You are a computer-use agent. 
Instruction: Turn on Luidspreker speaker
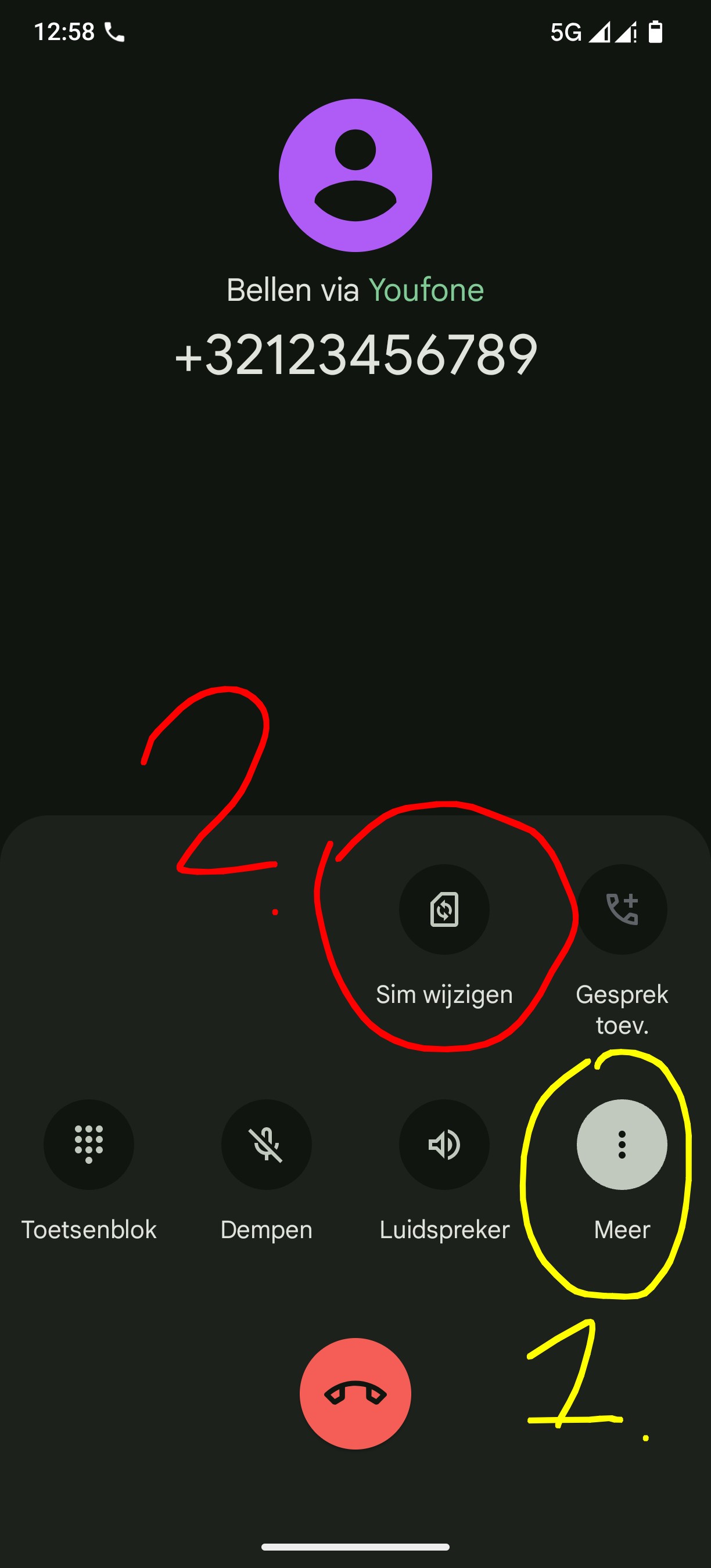pos(444,1143)
